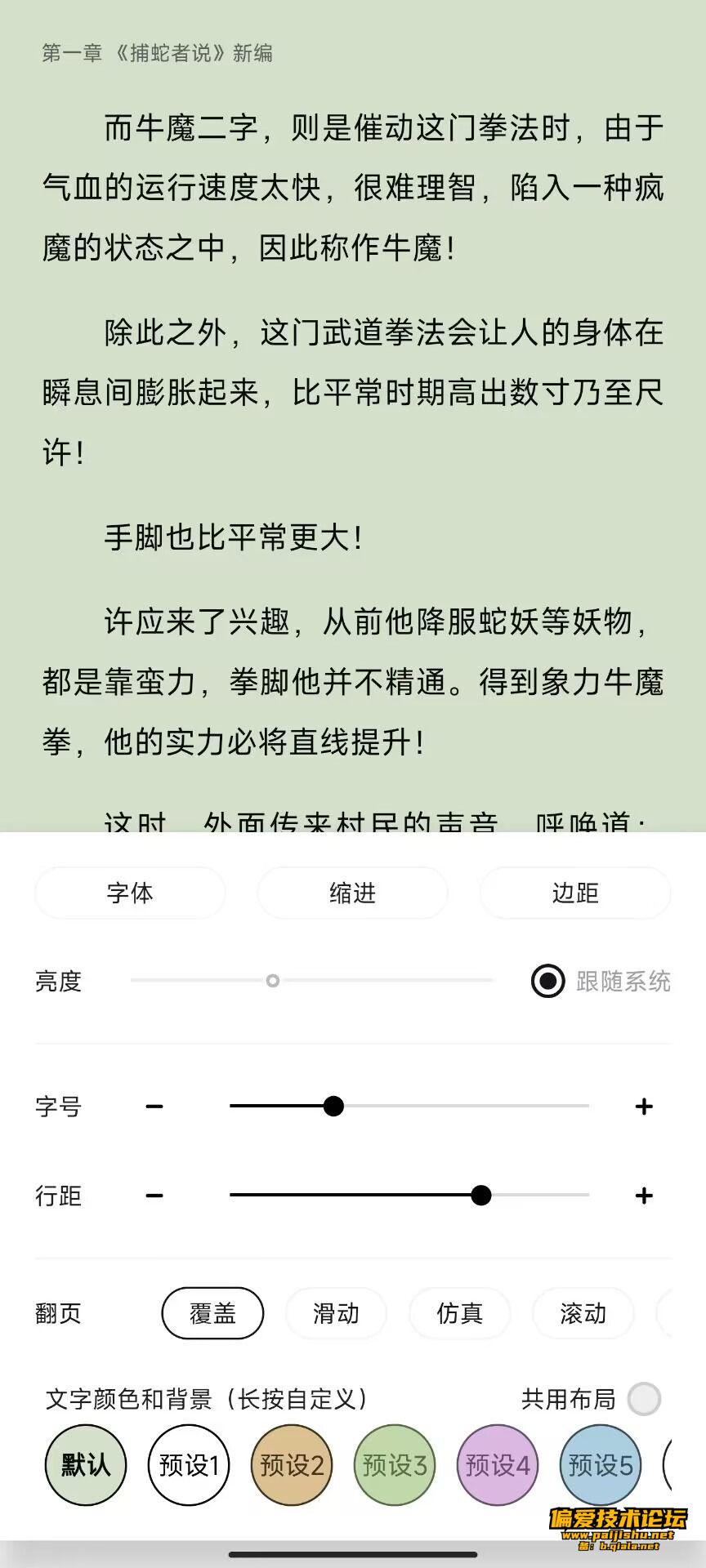Set page turn to 滚动
706x1568 pixels.
click(x=583, y=1313)
